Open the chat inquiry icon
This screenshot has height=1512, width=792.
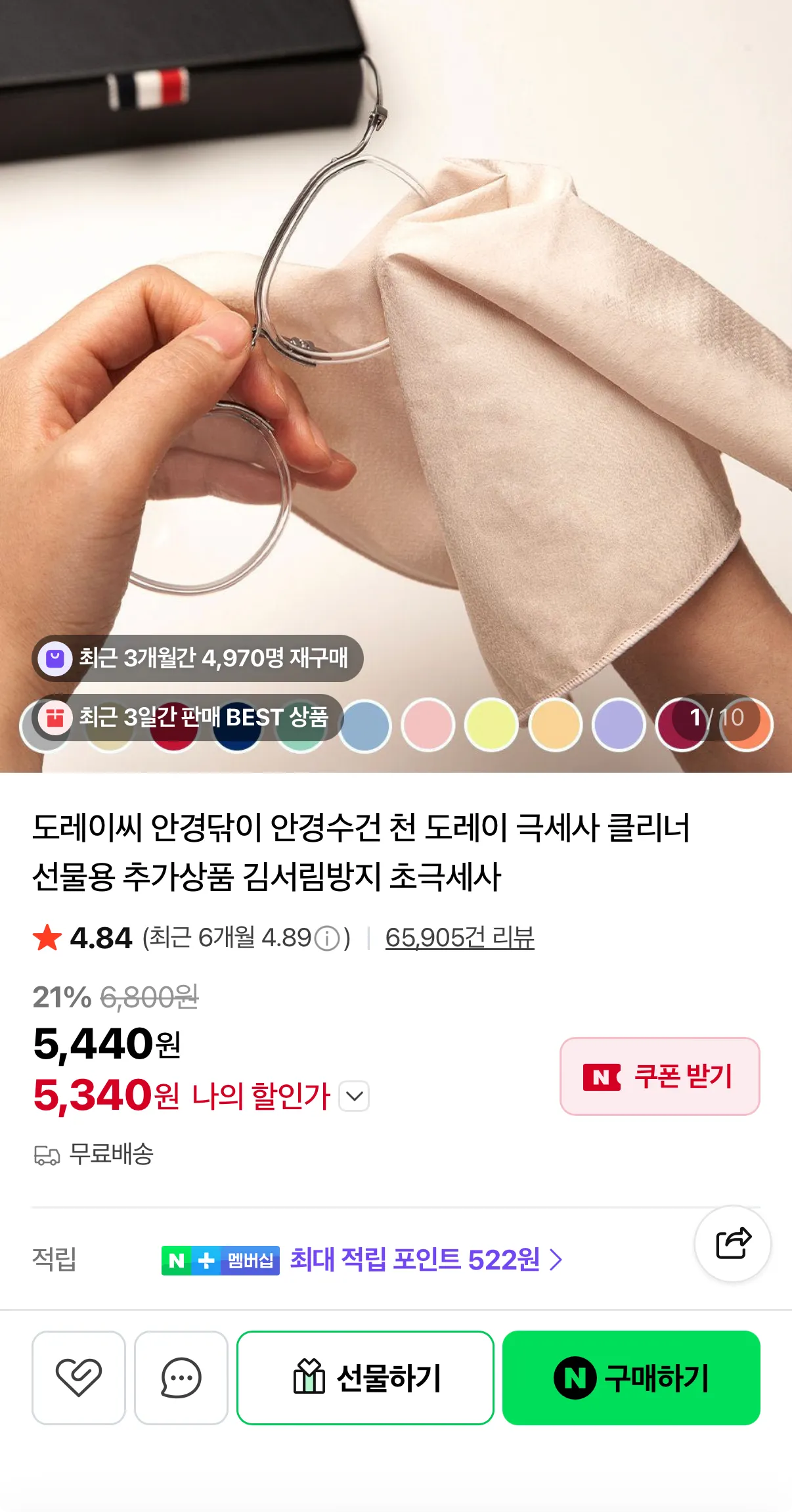point(181,1377)
